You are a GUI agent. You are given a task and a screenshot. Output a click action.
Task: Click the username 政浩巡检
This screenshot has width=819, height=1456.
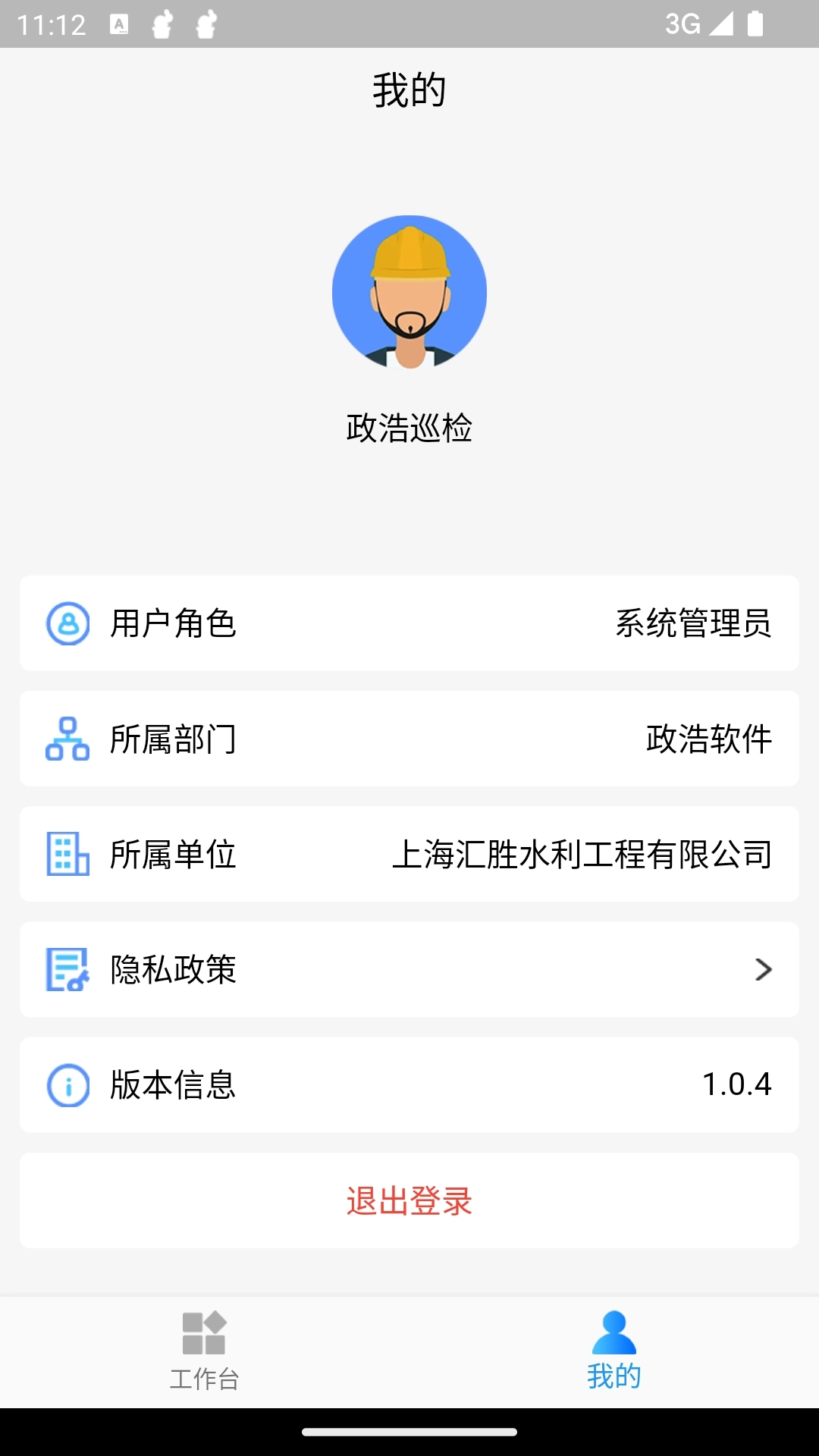pyautogui.click(x=409, y=426)
